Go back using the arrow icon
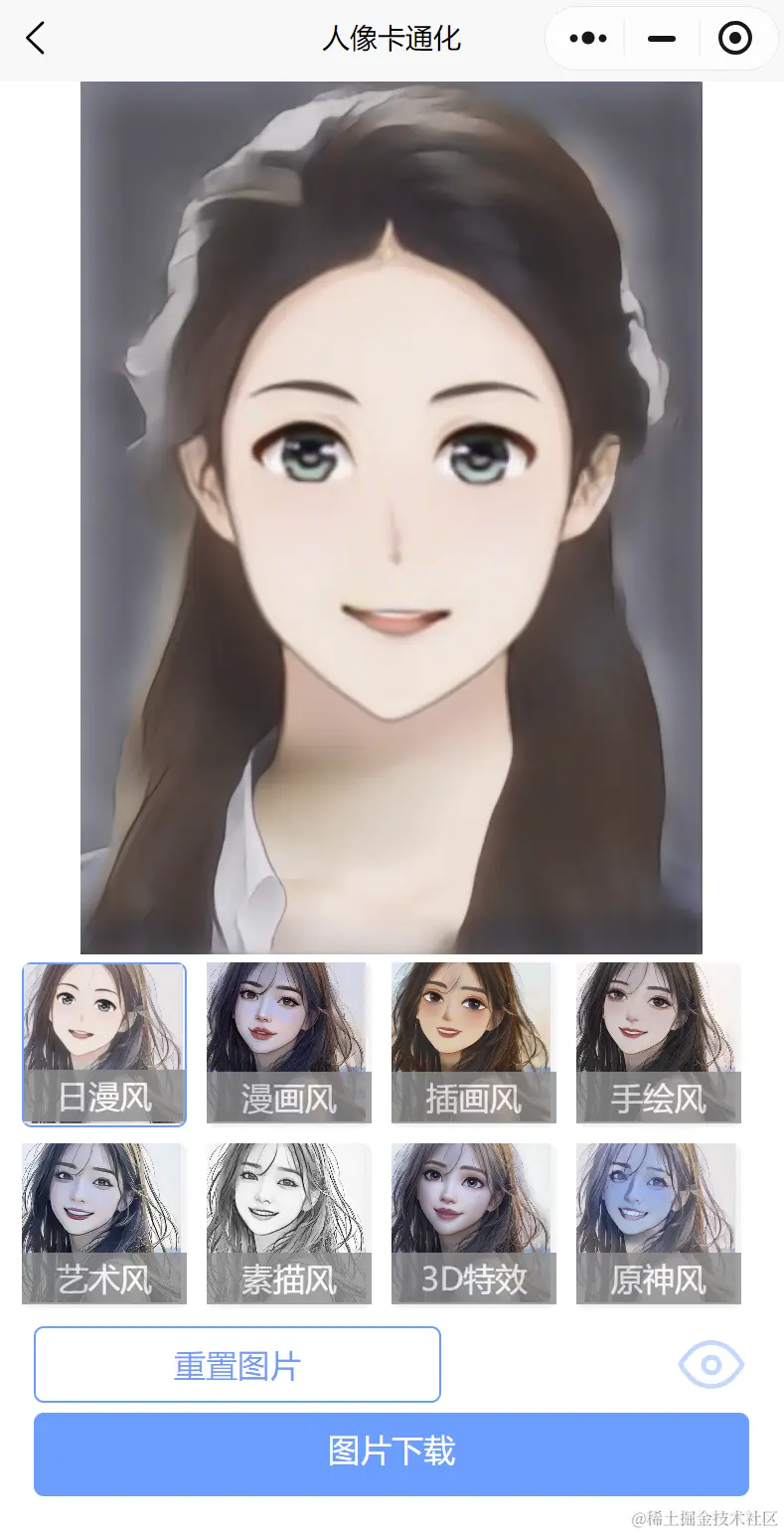The height and width of the screenshot is (1534, 784). (36, 39)
